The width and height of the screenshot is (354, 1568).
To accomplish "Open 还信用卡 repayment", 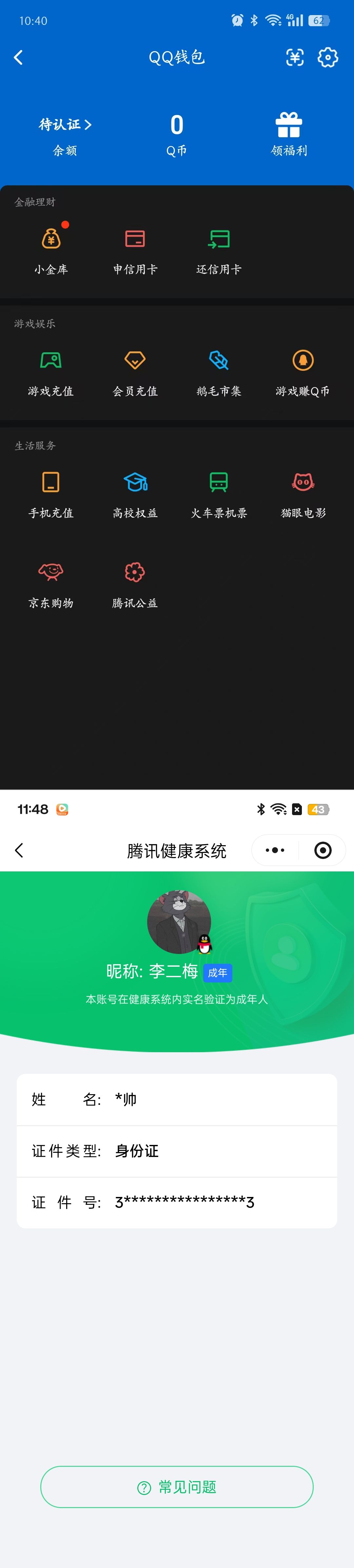I will (219, 250).
